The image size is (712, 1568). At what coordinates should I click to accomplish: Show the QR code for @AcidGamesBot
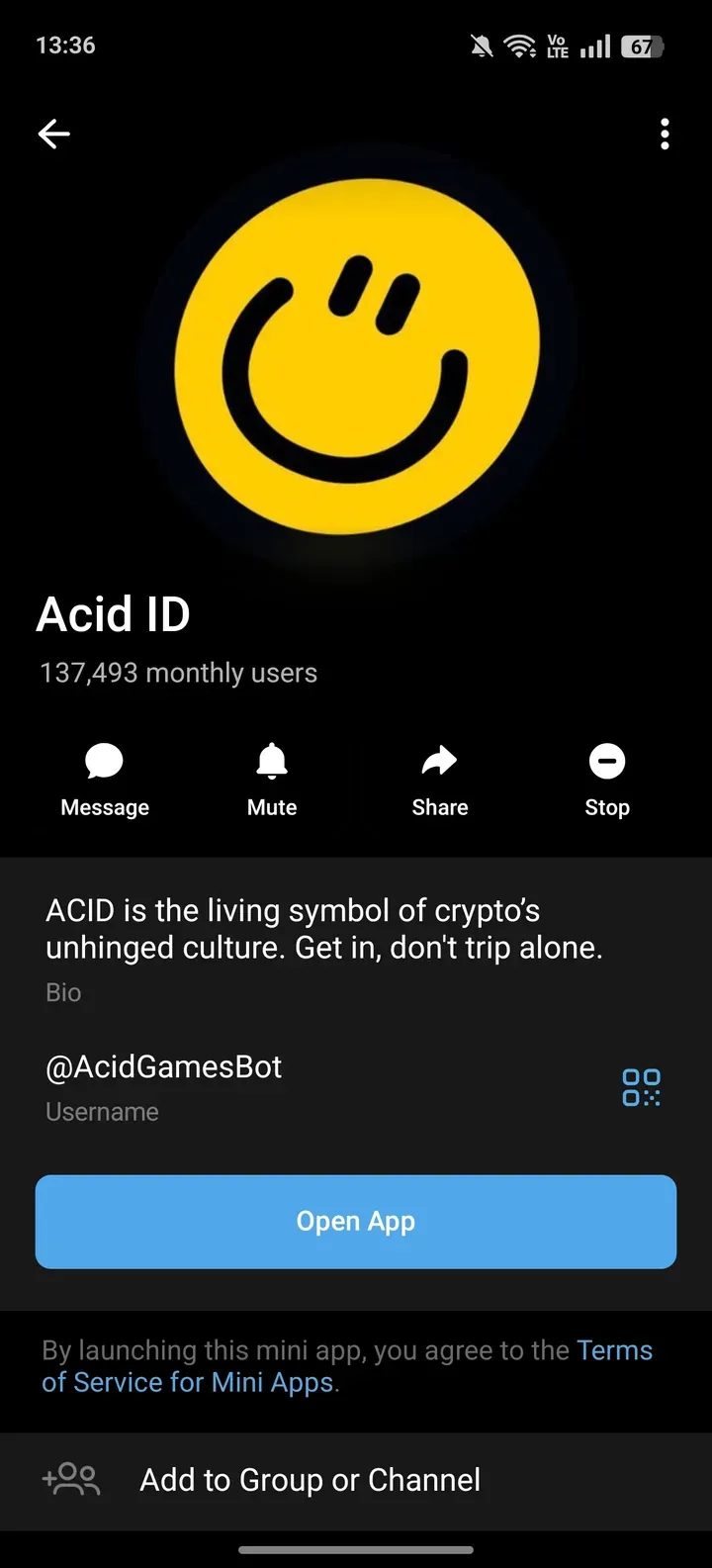click(x=641, y=1087)
